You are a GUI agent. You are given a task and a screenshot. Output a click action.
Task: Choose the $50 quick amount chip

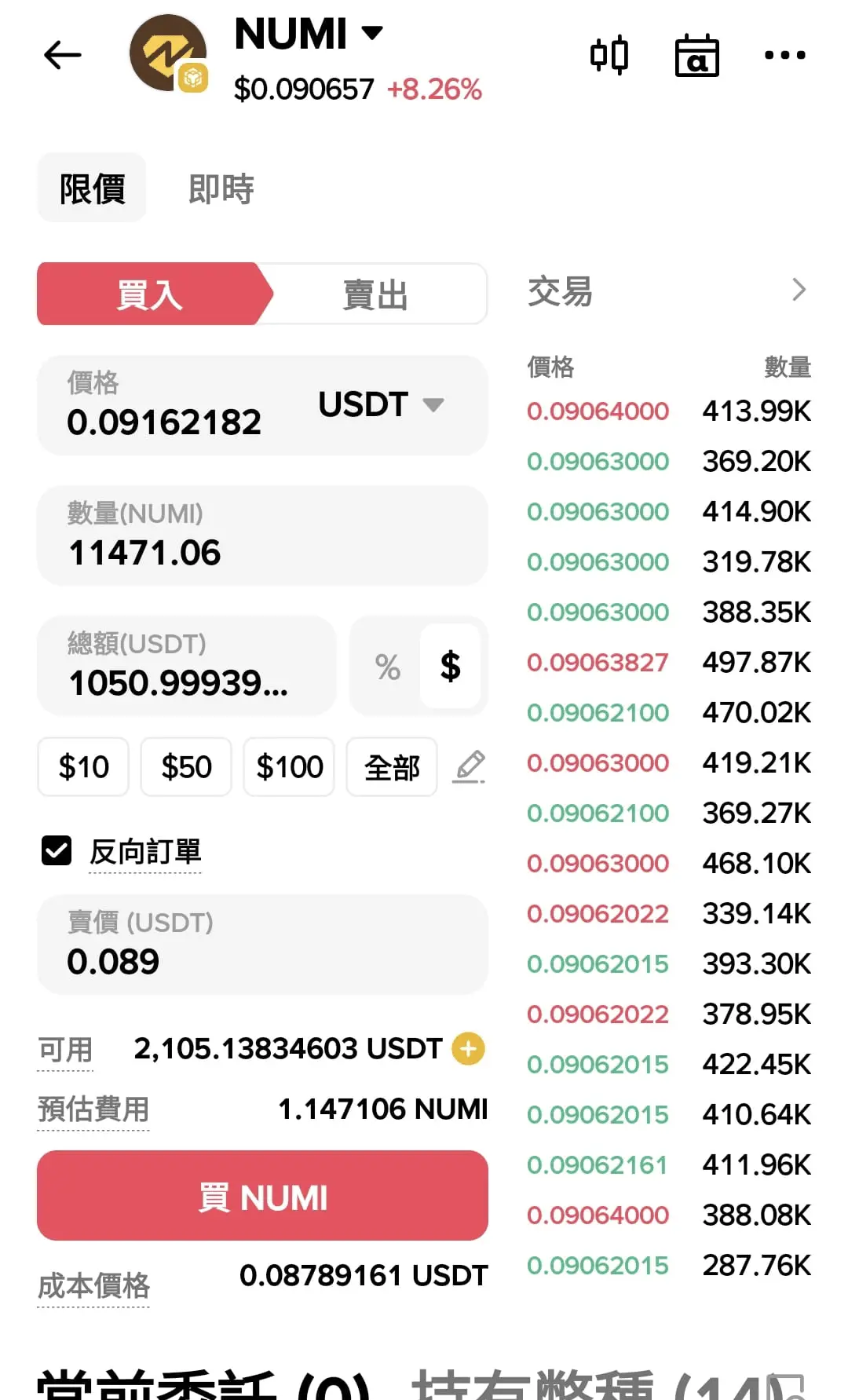click(x=186, y=766)
